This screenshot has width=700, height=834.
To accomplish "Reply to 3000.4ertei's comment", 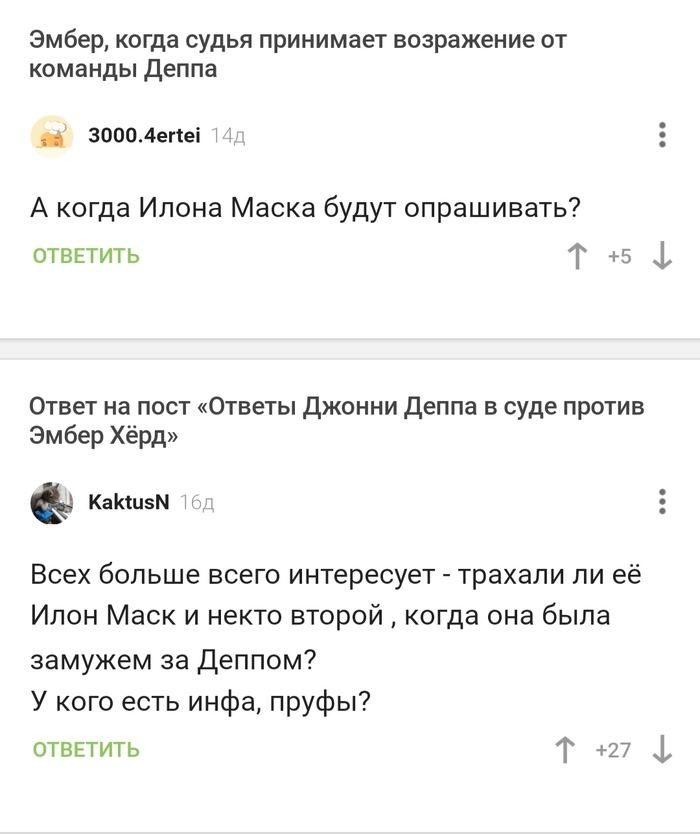I will click(x=86, y=256).
